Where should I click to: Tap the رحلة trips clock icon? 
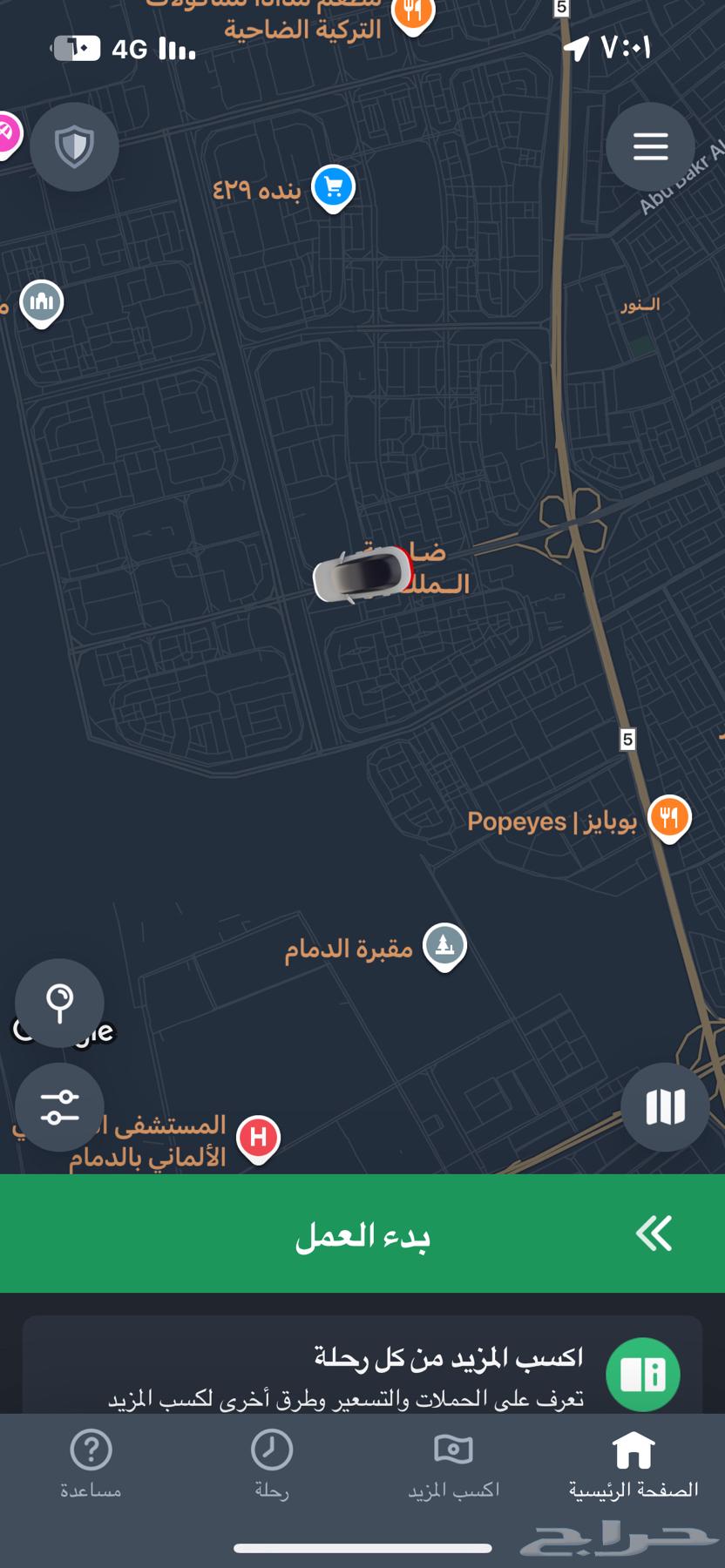pos(271,1451)
